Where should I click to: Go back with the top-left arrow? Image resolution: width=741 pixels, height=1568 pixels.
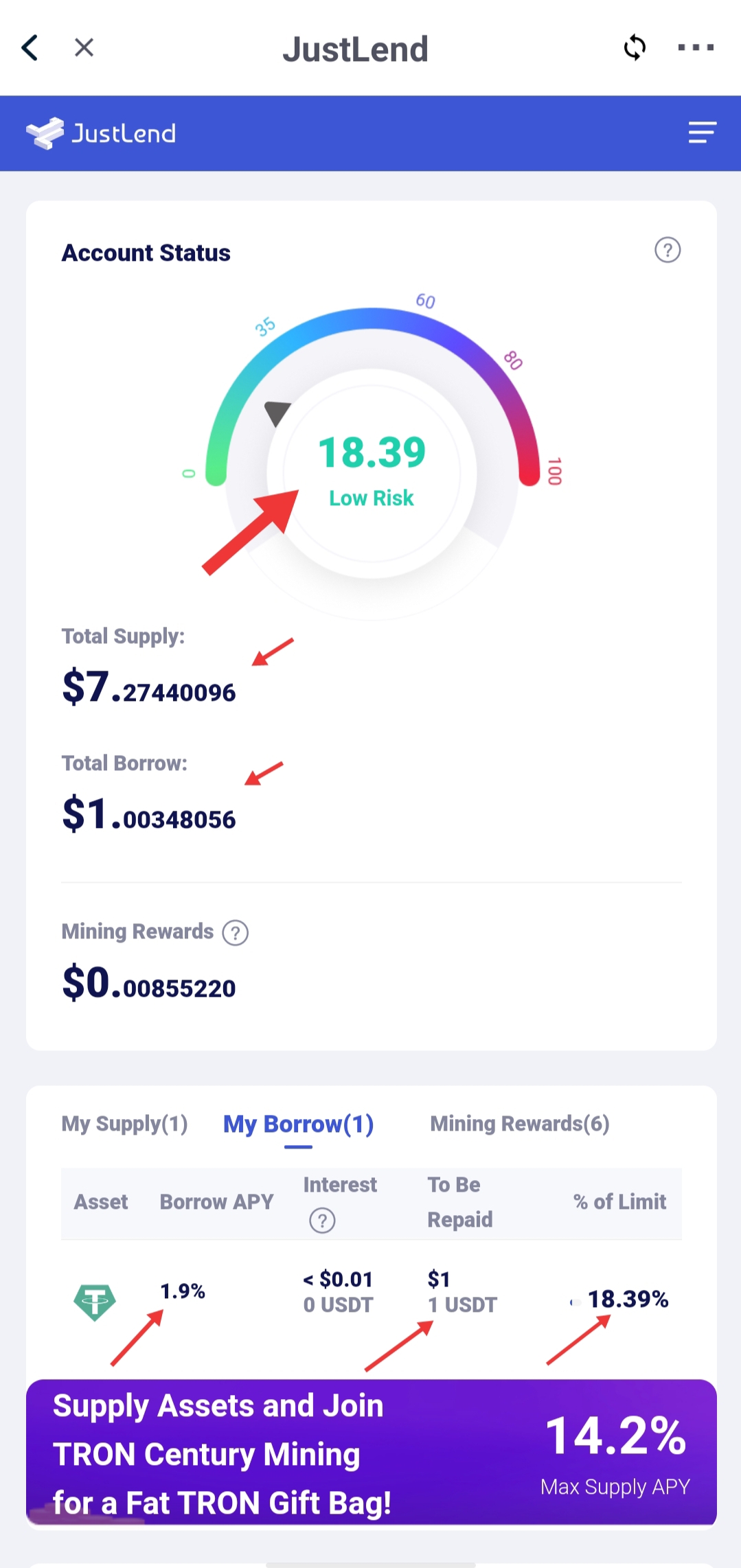point(30,48)
